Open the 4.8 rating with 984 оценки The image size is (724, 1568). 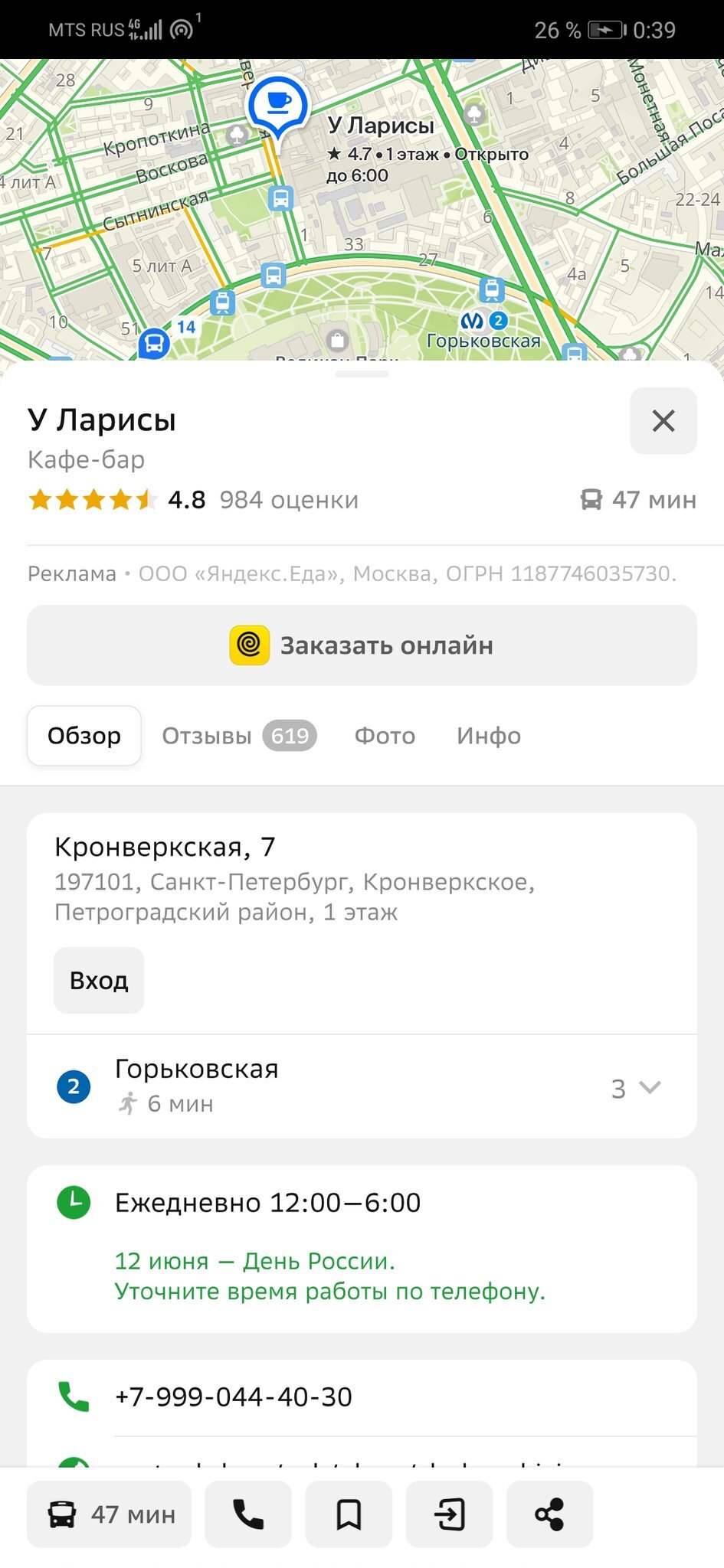pos(193,500)
